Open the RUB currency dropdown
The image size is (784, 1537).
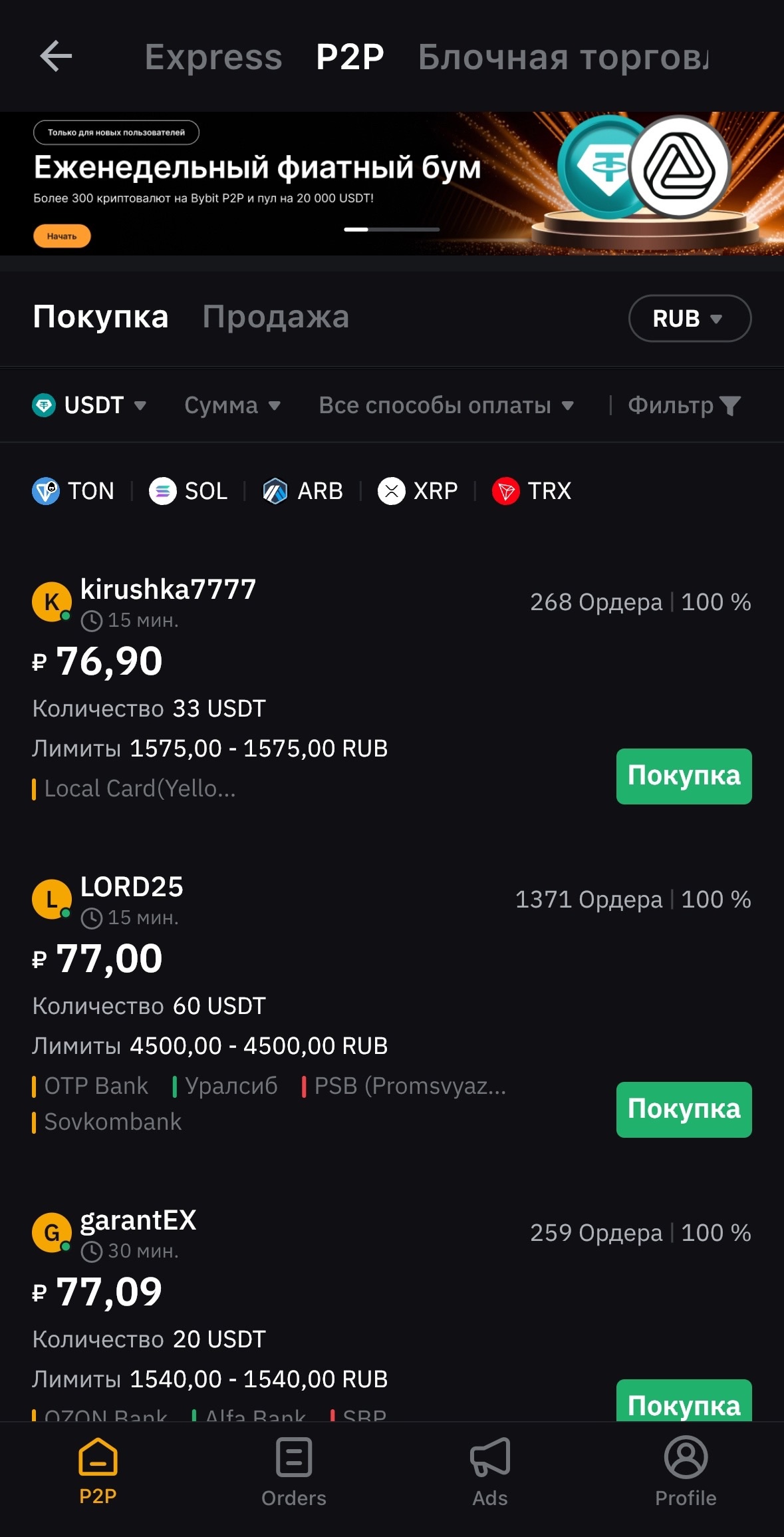pos(690,318)
